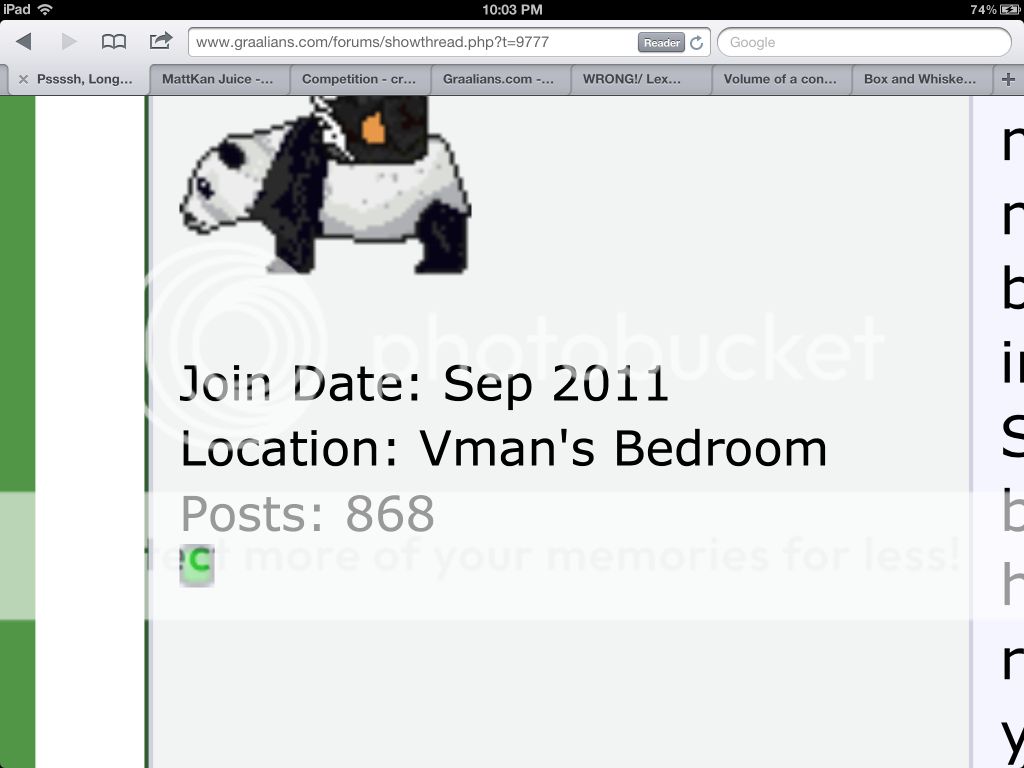Viewport: 1024px width, 768px height.
Task: Reload the current page
Action: [x=697, y=43]
